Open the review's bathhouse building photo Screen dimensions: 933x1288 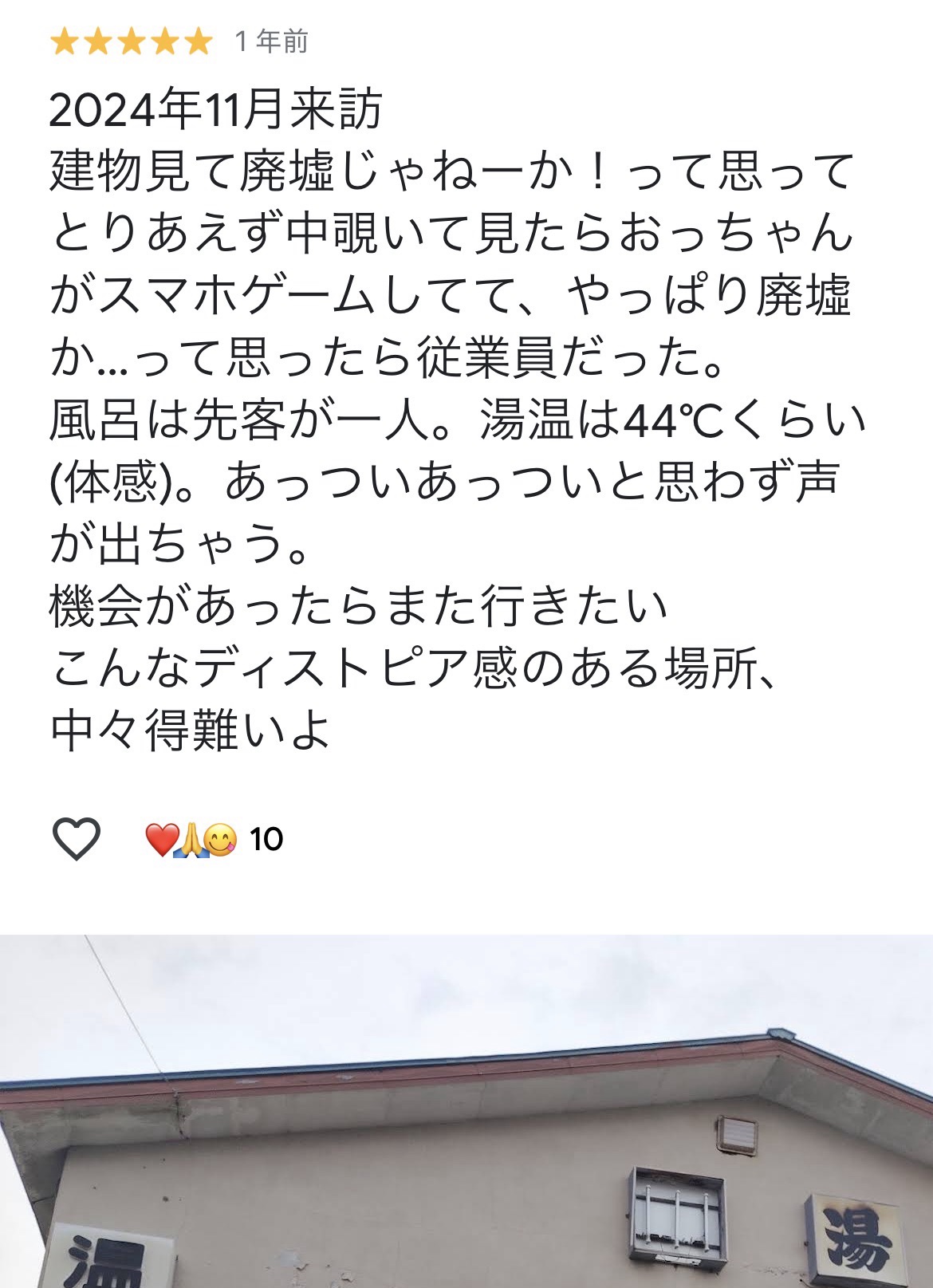[x=467, y=1117]
